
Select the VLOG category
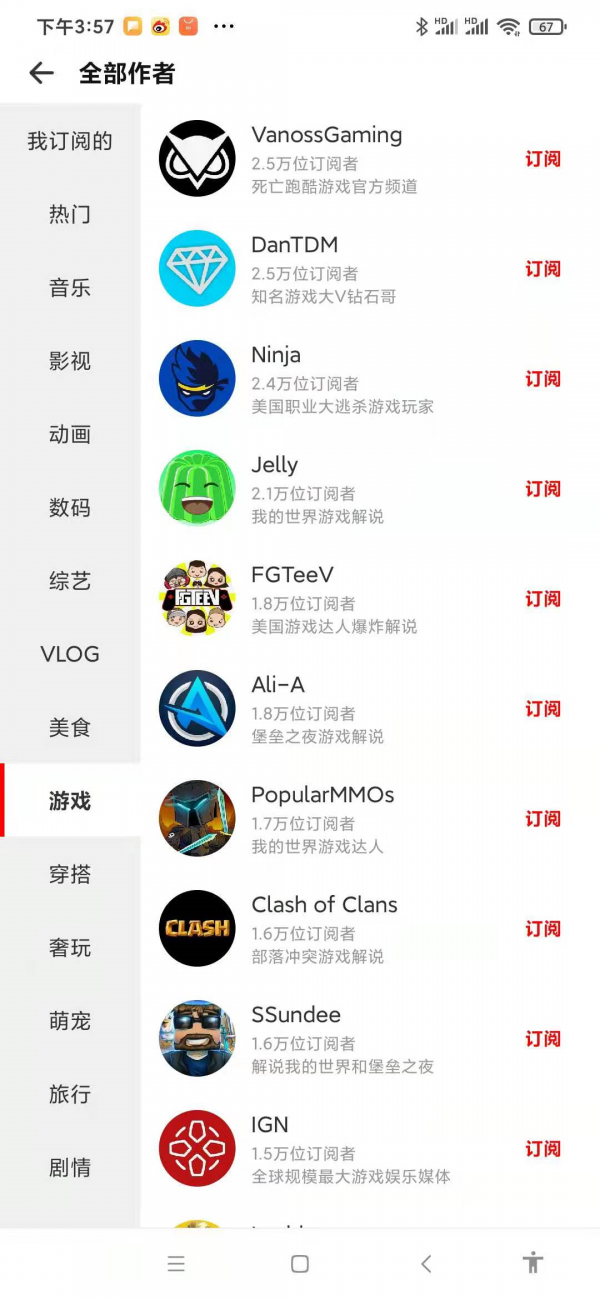point(70,654)
